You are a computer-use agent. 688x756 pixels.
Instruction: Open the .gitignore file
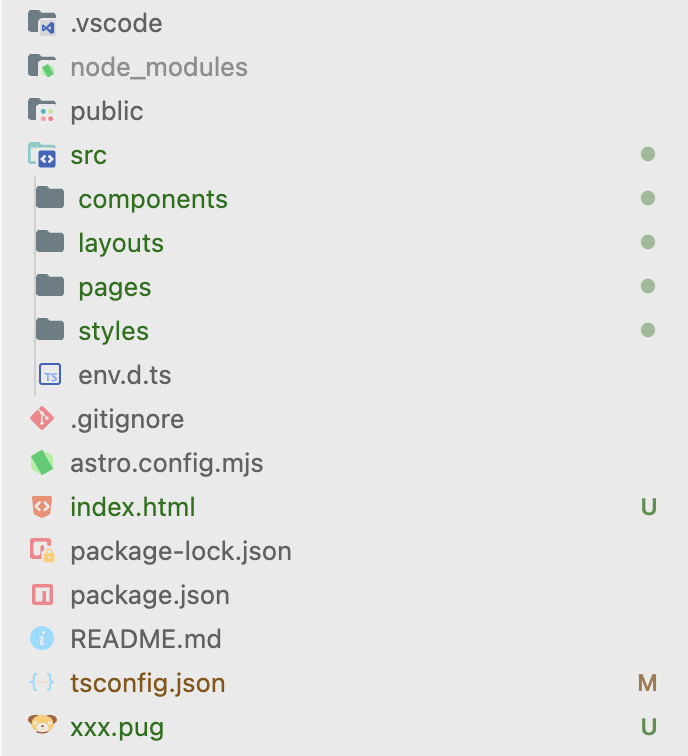pos(126,419)
